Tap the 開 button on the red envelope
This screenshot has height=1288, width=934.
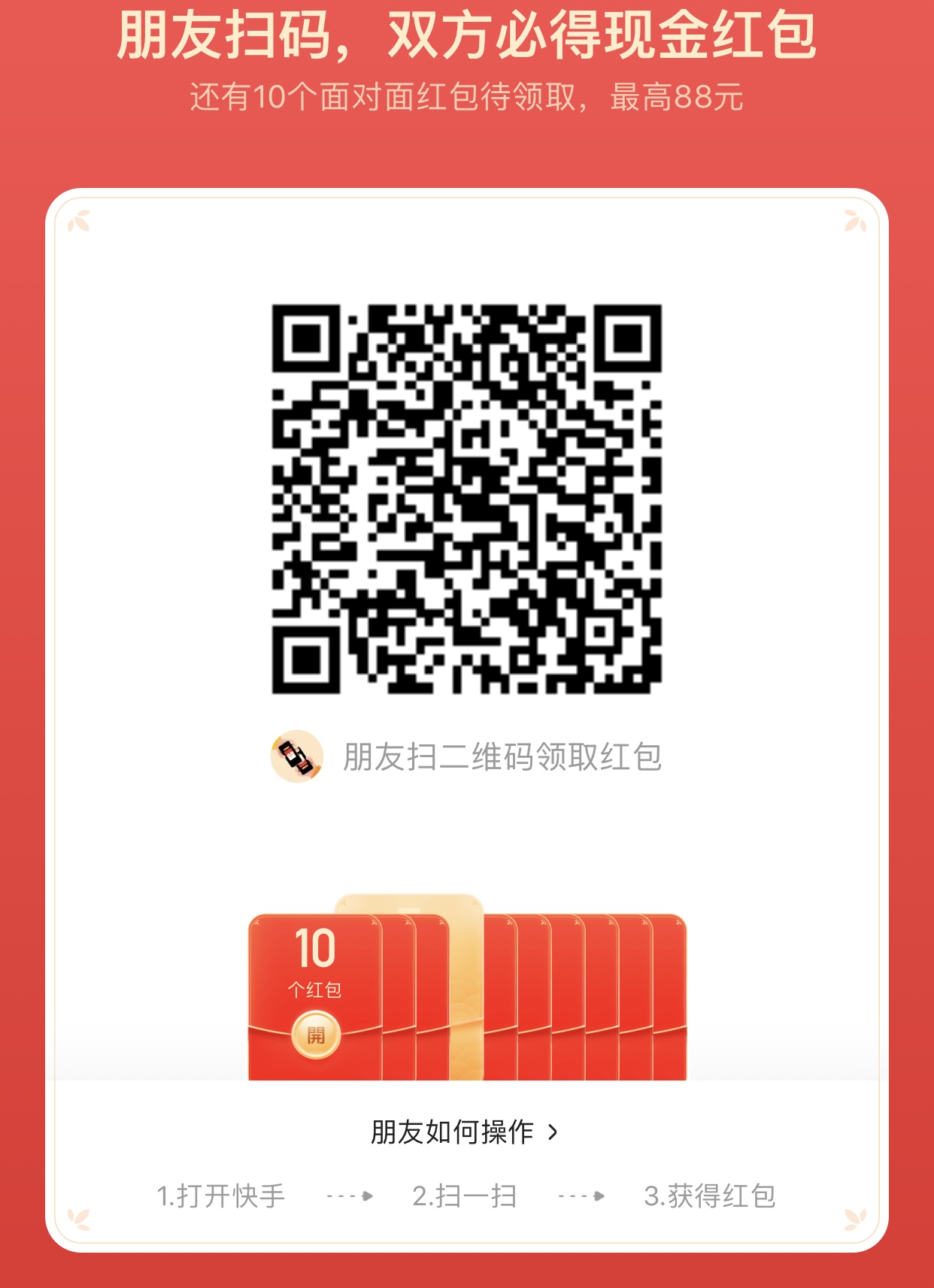tap(316, 1035)
